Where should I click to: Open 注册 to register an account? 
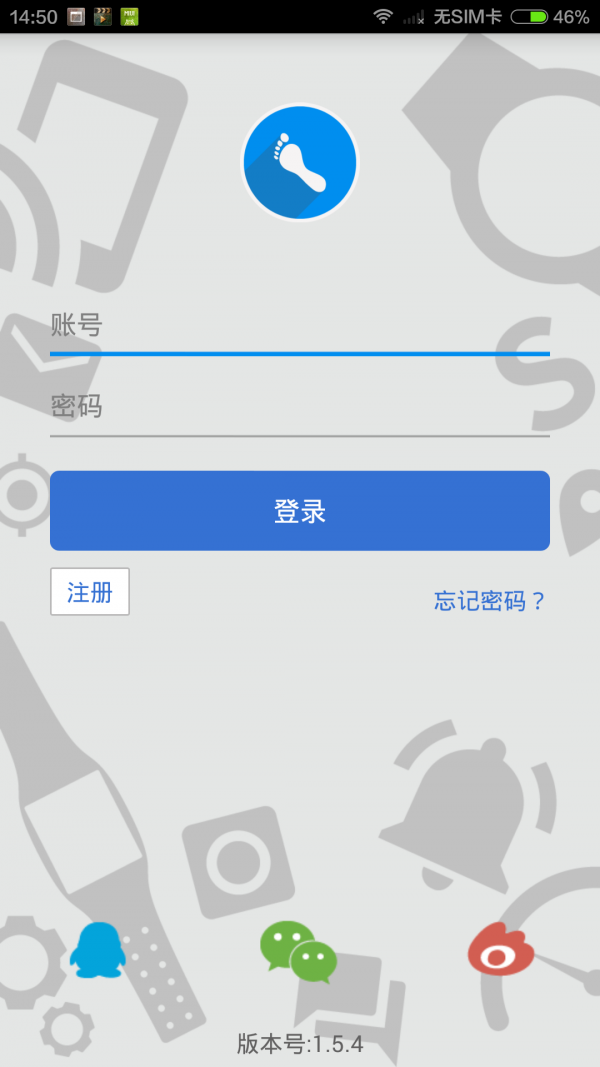[90, 592]
